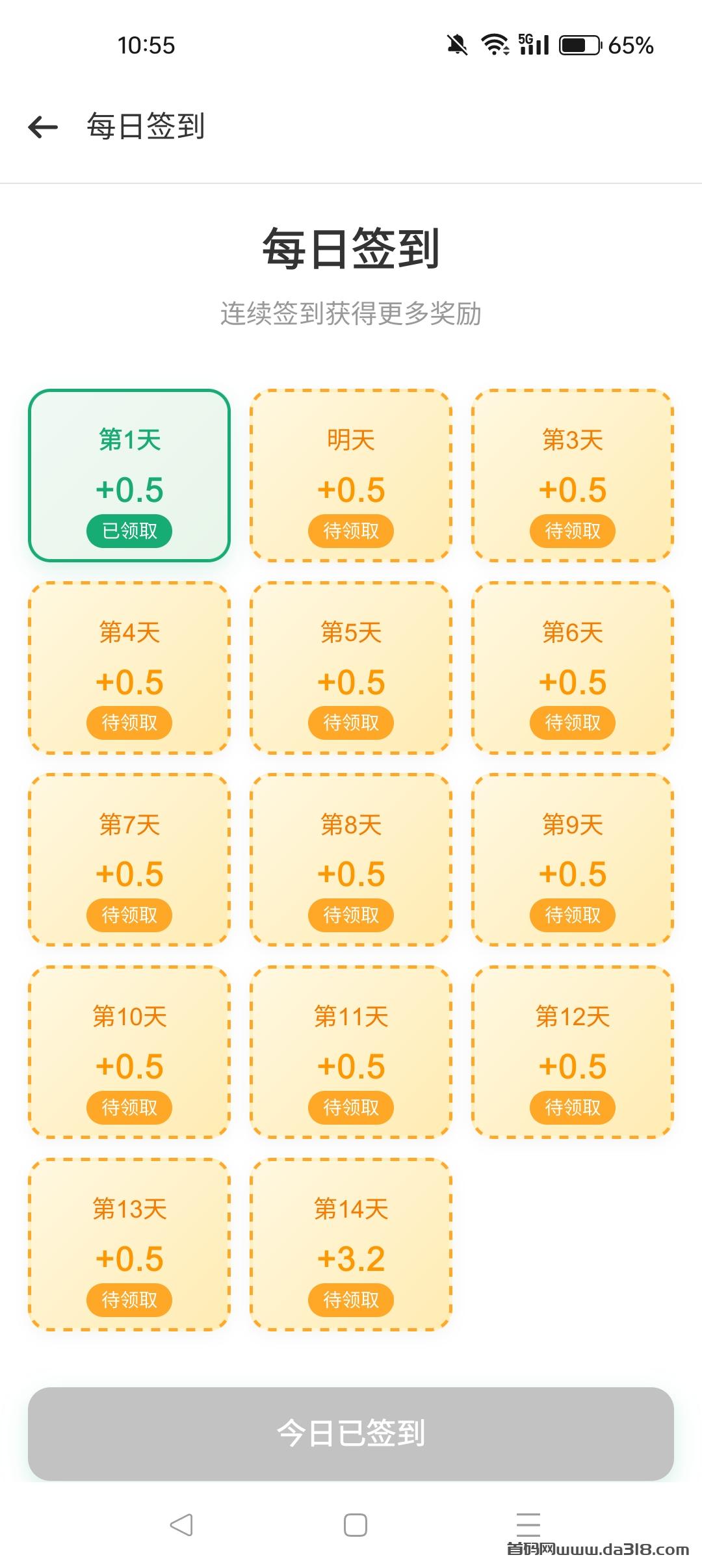Tap the 第7天 sign-in card
Screen dimensions: 702x1568
[x=129, y=859]
